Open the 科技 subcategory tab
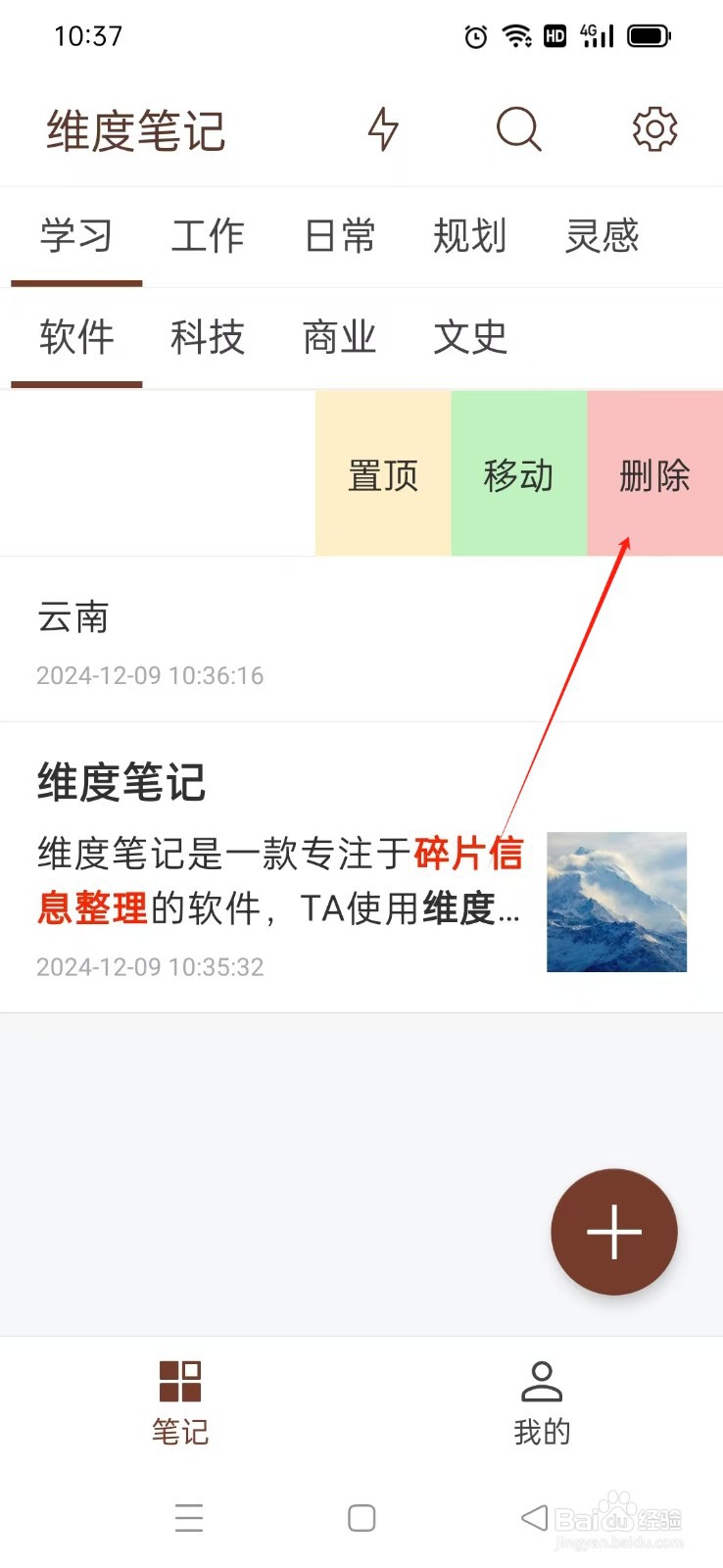The width and height of the screenshot is (723, 1568). pos(207,337)
